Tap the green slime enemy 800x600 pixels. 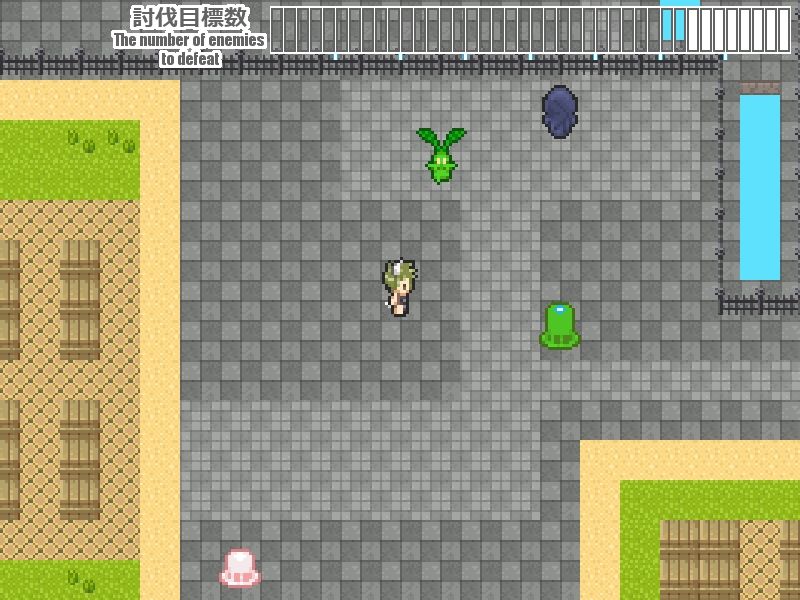tap(560, 326)
